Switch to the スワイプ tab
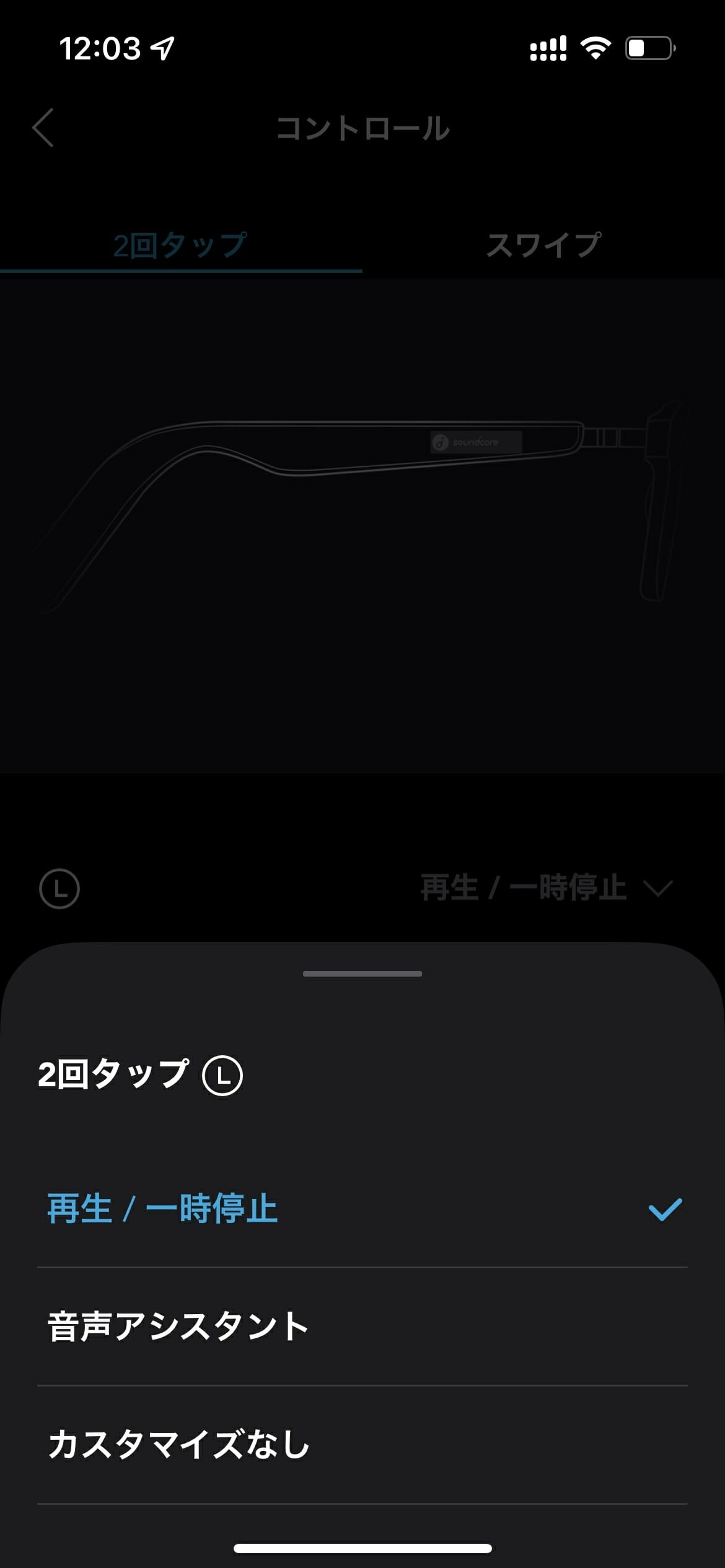This screenshot has height=1568, width=725. pyautogui.click(x=543, y=245)
